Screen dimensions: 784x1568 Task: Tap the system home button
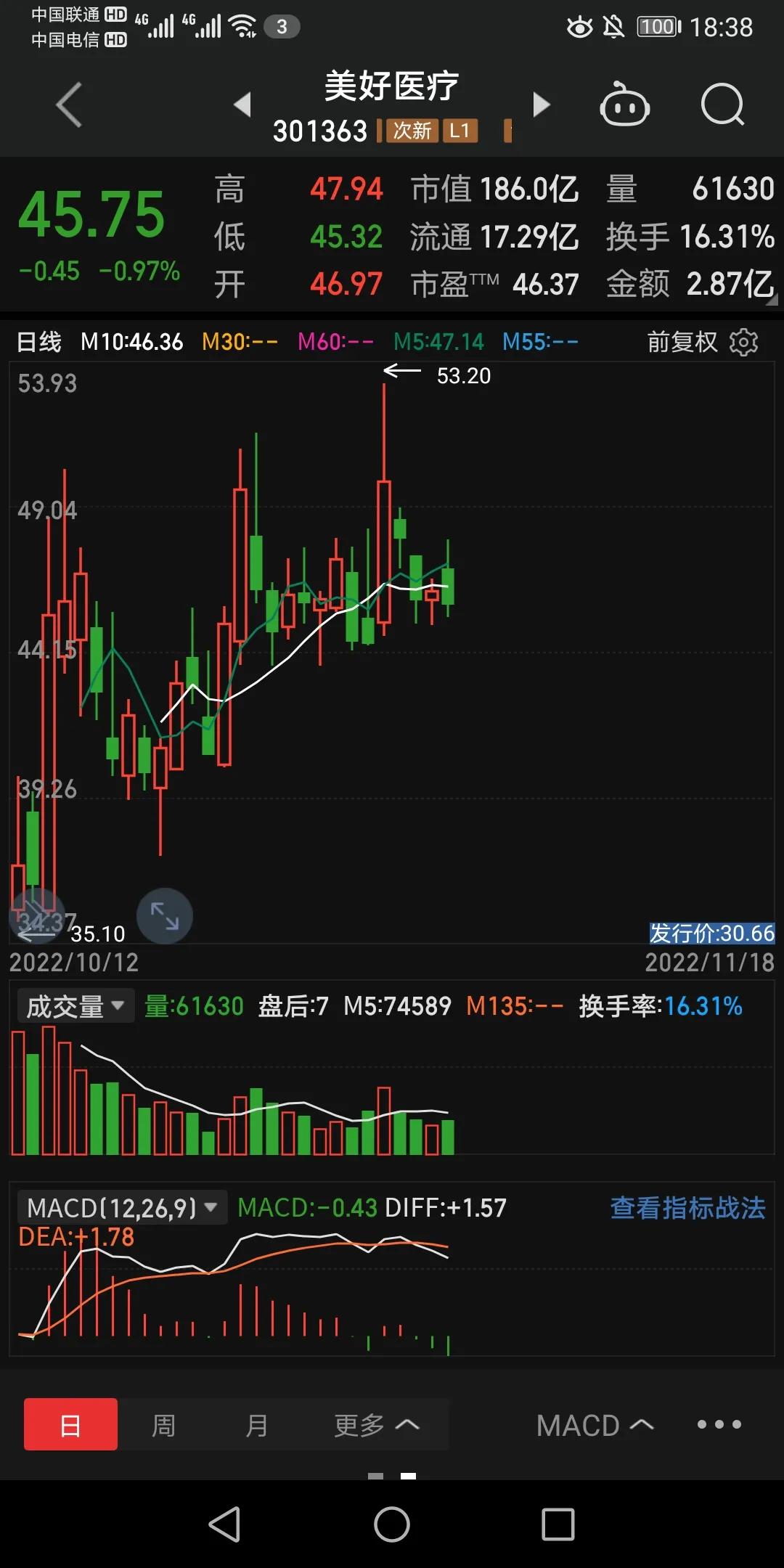[x=392, y=1524]
